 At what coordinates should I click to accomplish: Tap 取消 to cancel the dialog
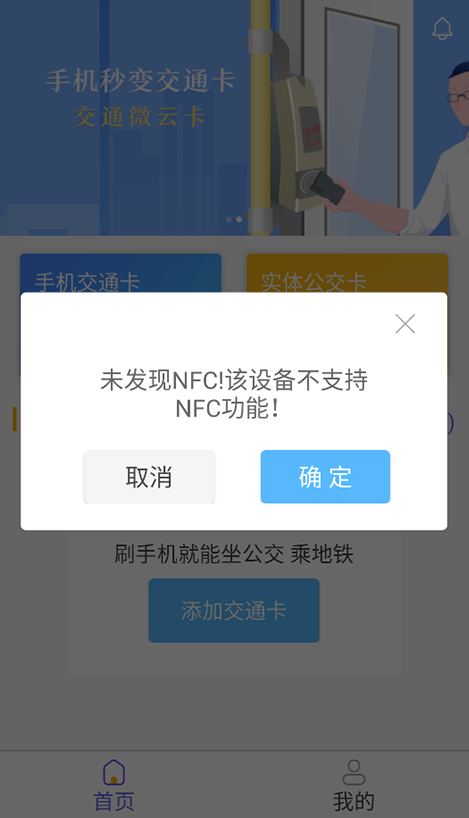[x=149, y=477]
